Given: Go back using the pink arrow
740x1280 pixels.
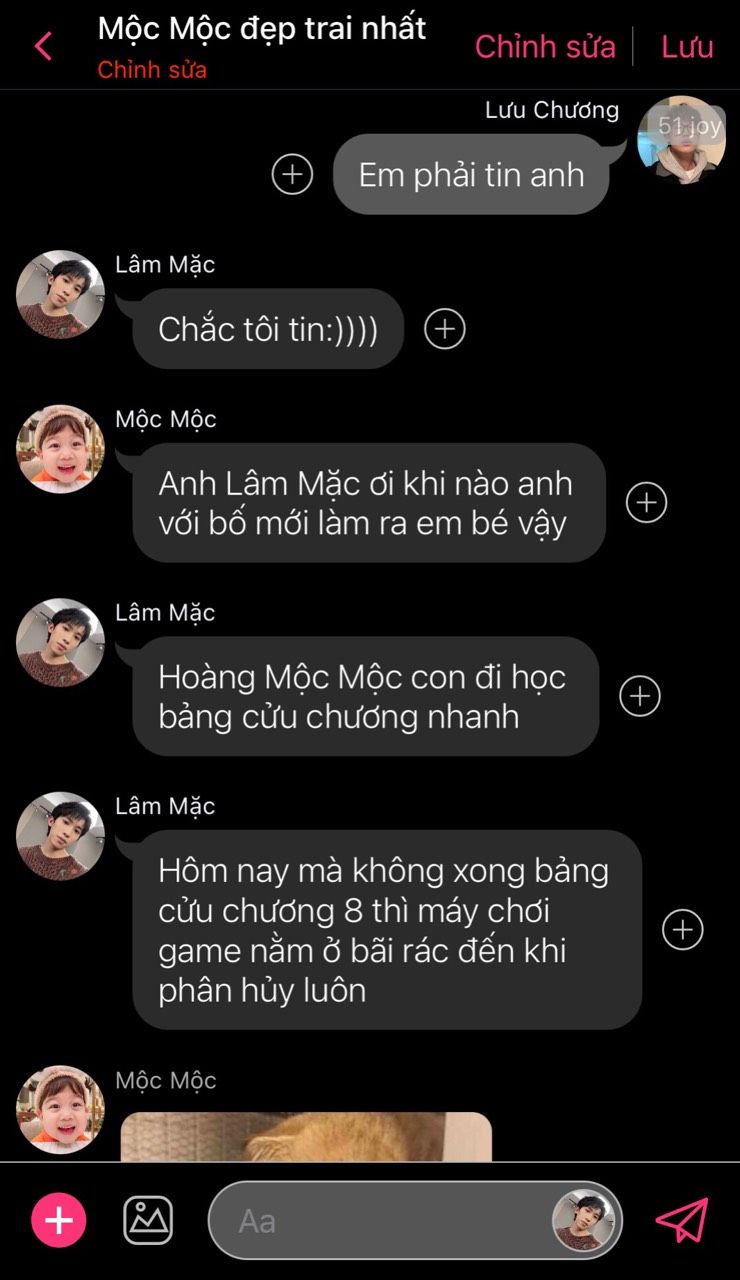Looking at the screenshot, I should (43, 46).
